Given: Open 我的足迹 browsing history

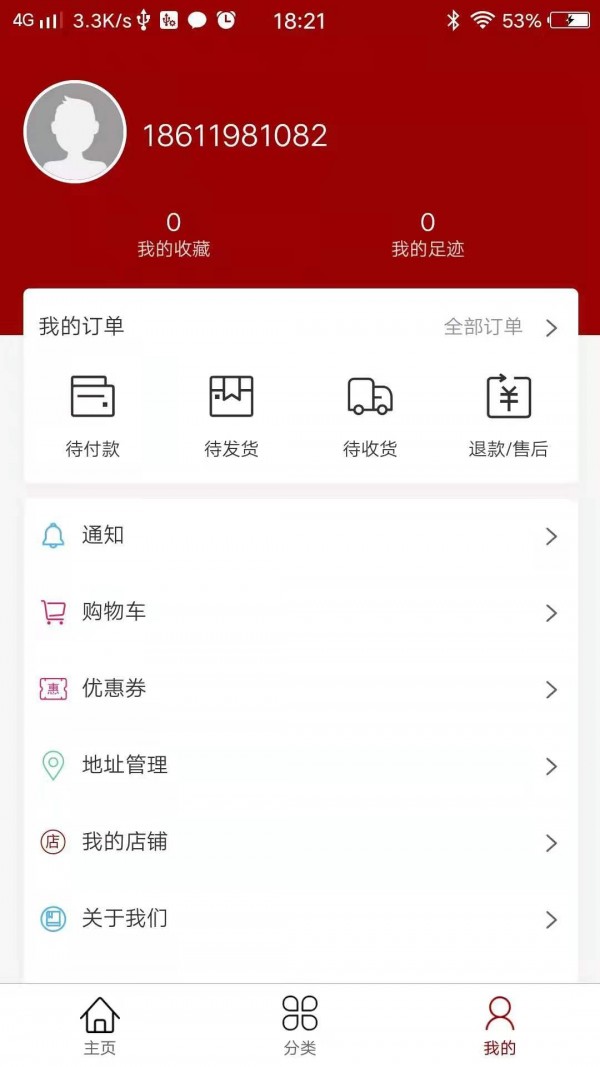Looking at the screenshot, I should (x=427, y=237).
